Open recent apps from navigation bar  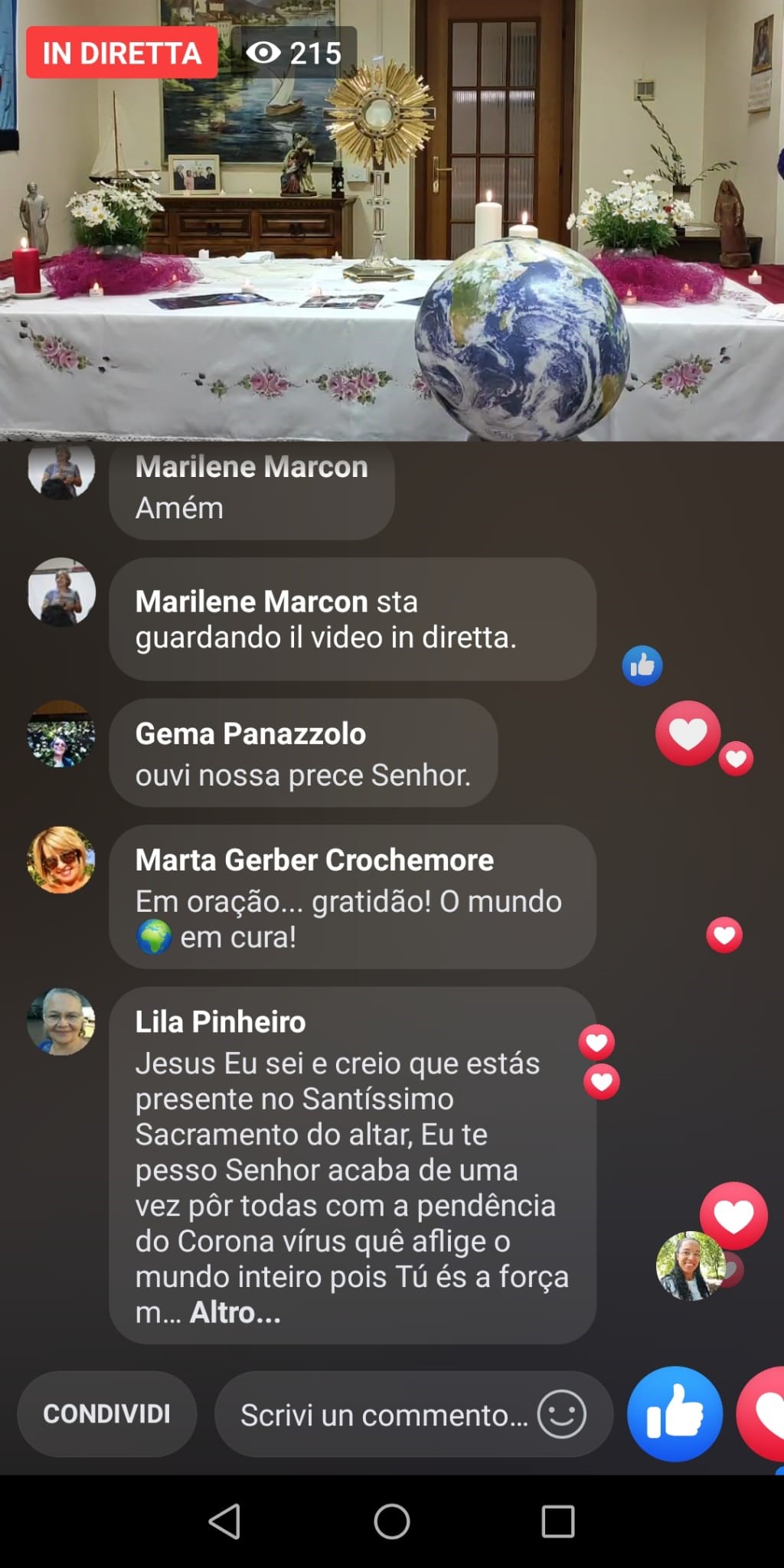click(558, 1521)
